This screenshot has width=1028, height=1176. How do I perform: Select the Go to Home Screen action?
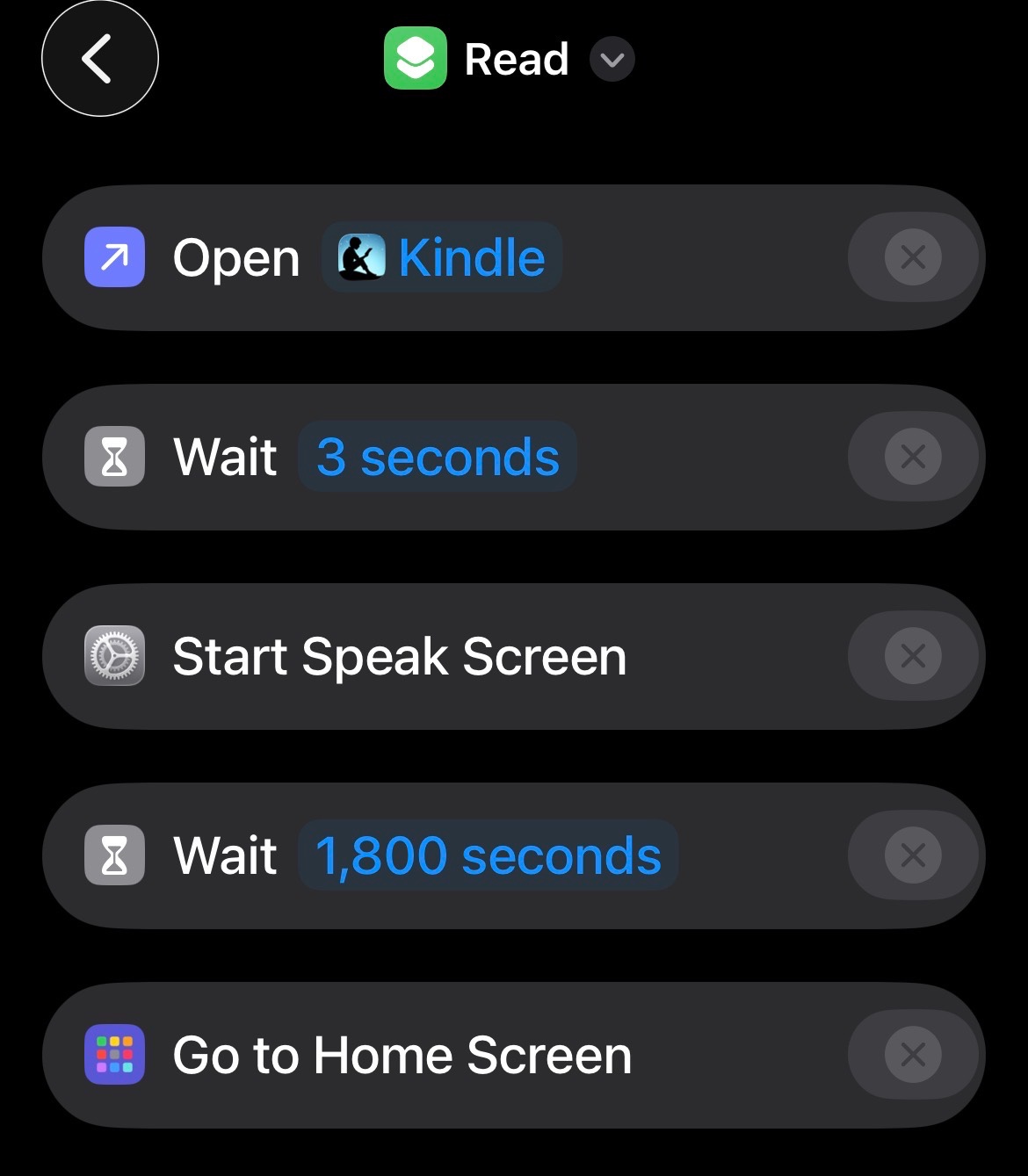pyautogui.click(x=402, y=1056)
